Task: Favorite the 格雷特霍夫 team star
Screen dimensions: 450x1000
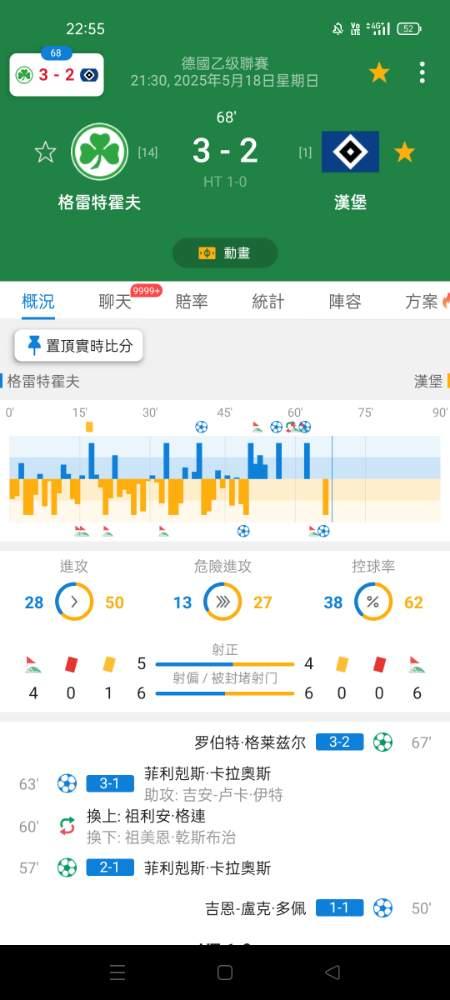Action: point(45,152)
